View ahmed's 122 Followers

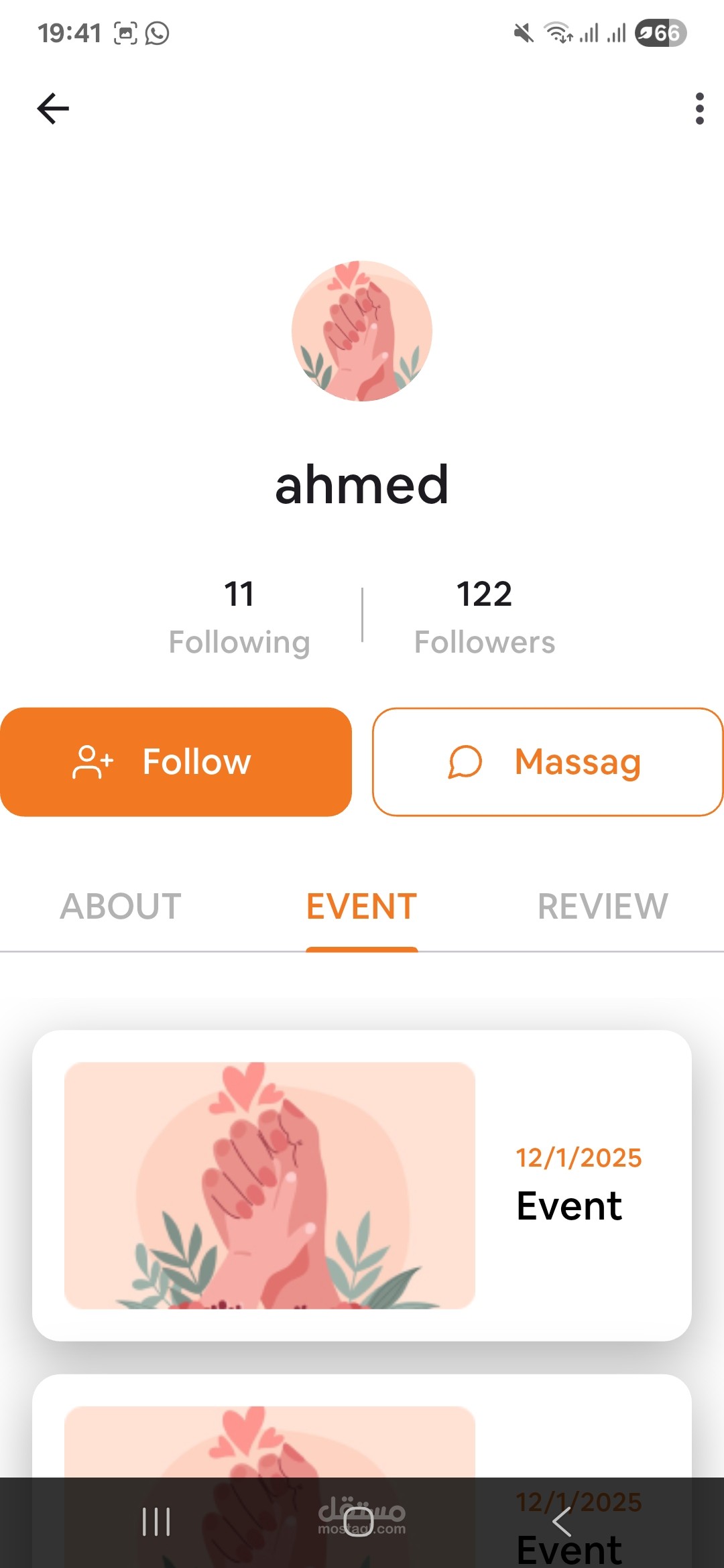485,617
